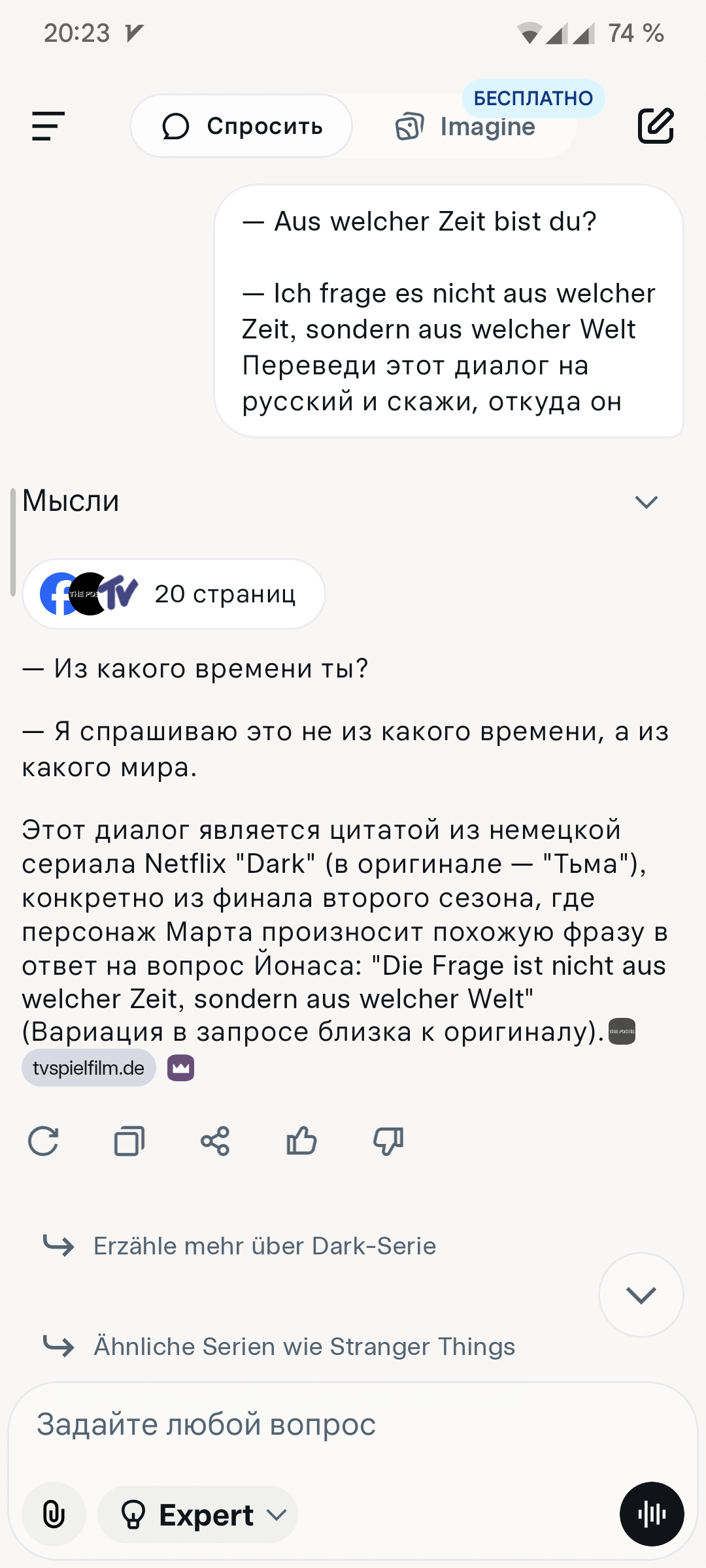
Task: Switch to the Спросить tab
Action: pyautogui.click(x=242, y=126)
